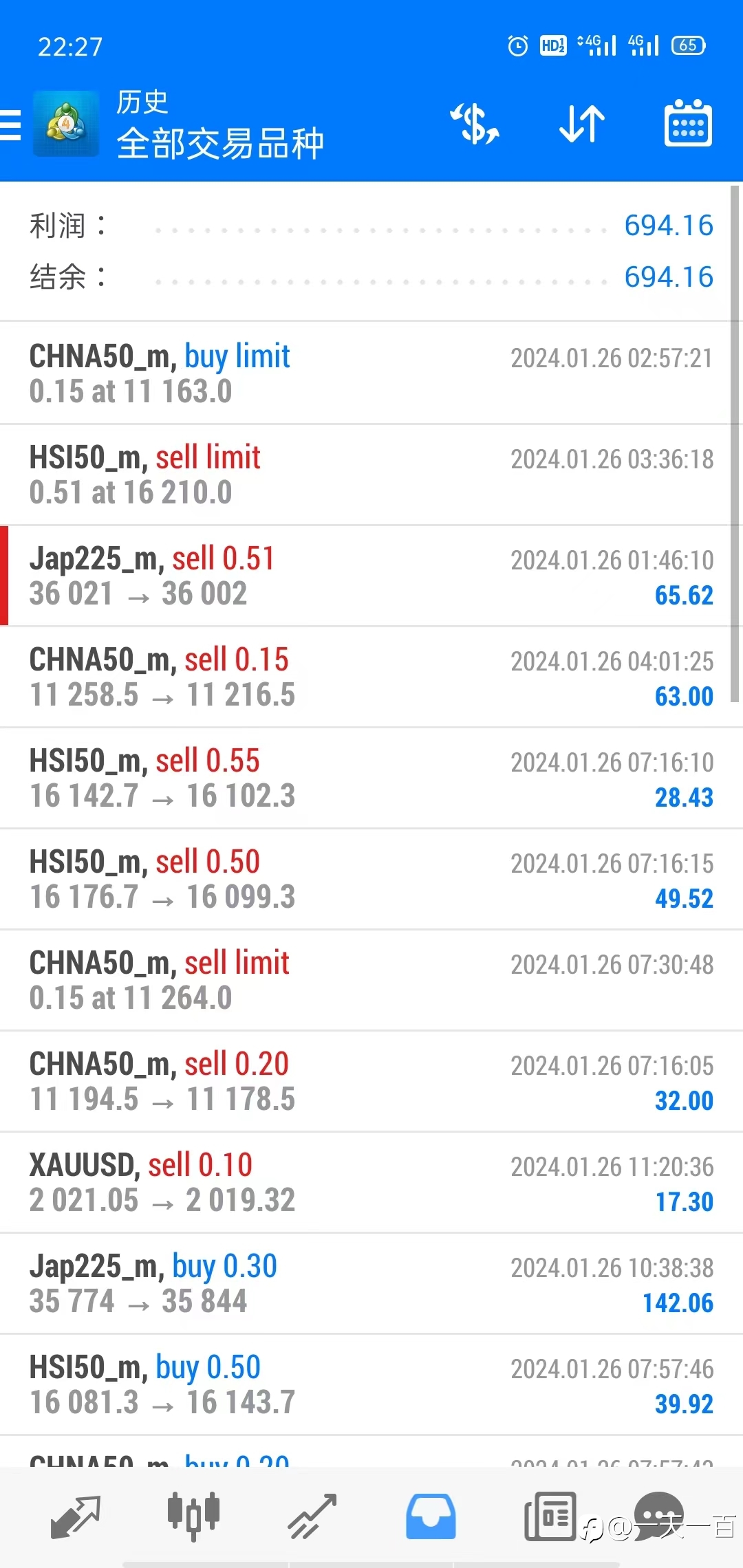Open the XAUUSD sell 0.10 trade
The height and width of the screenshot is (1568, 743).
tap(371, 1182)
